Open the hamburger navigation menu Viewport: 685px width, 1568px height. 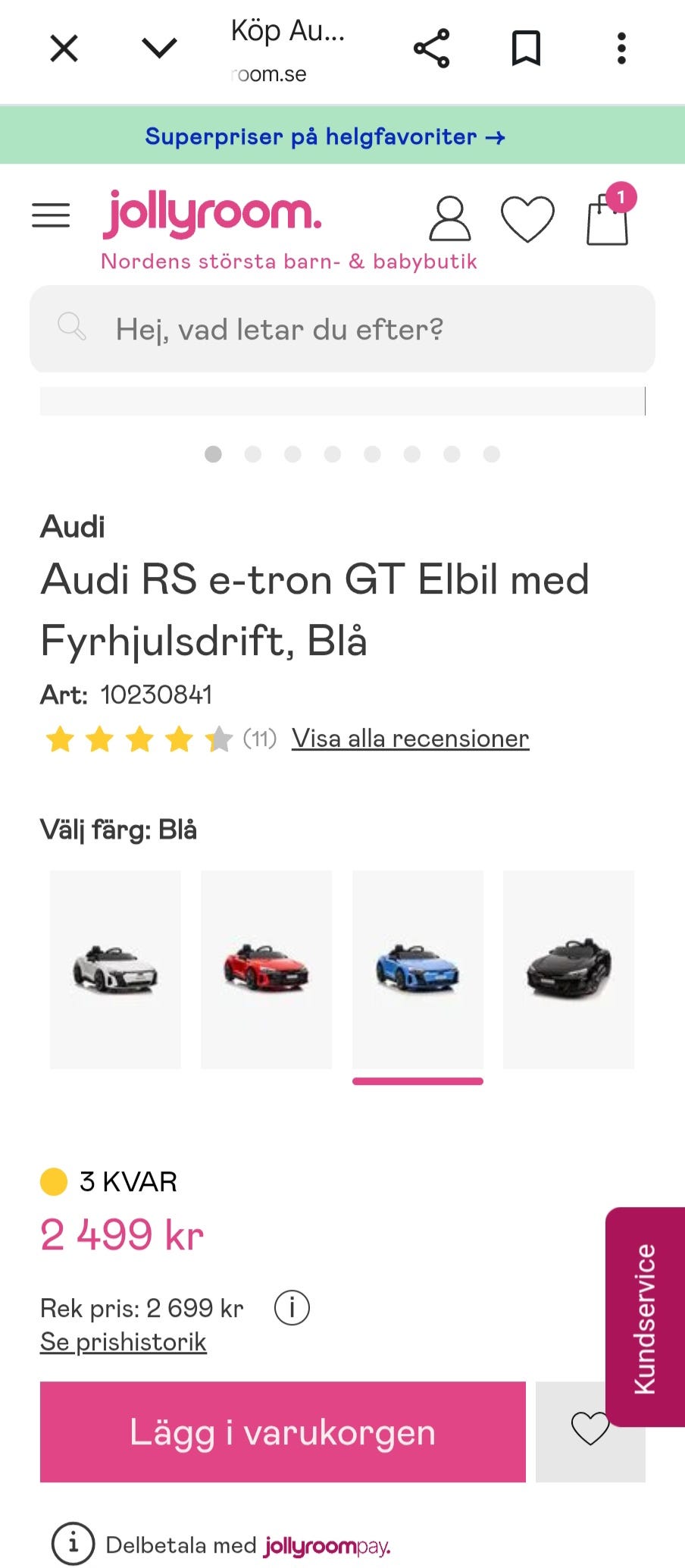pos(51,215)
